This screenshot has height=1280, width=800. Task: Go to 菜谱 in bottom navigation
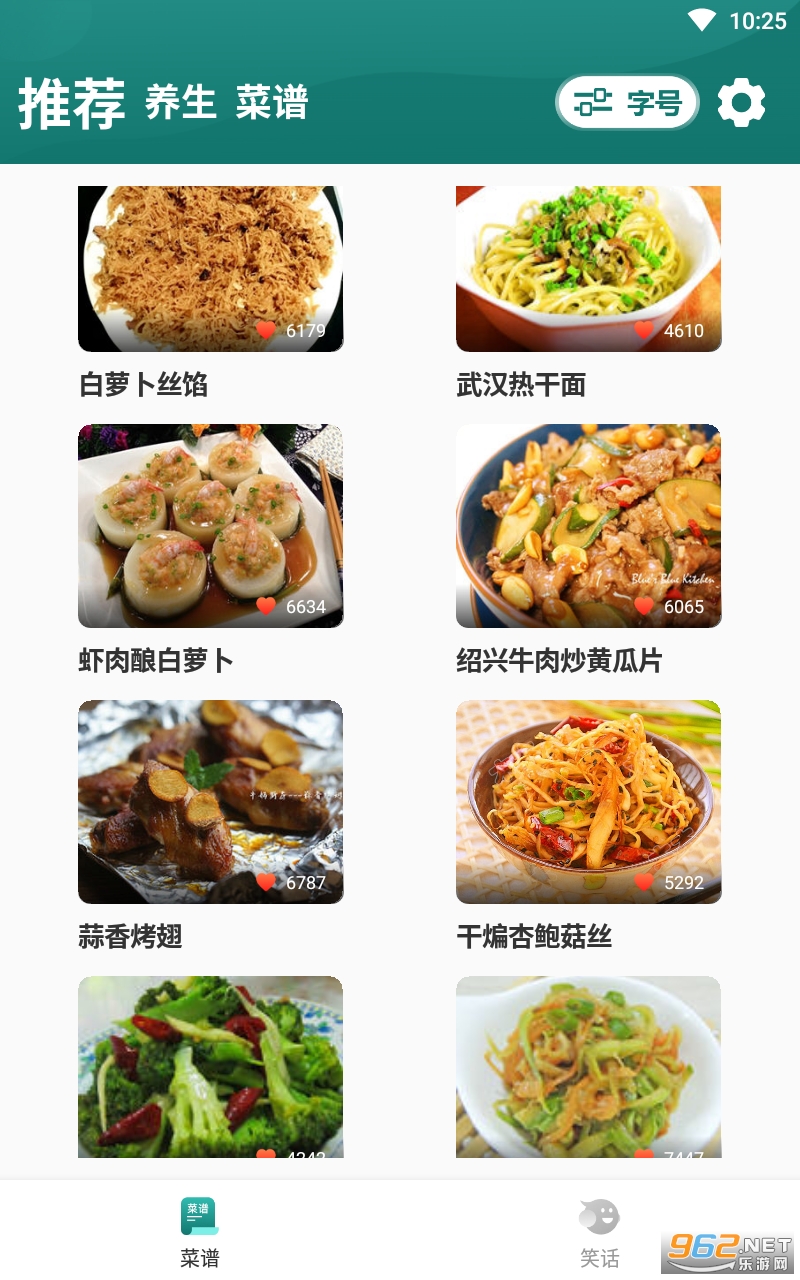200,1231
